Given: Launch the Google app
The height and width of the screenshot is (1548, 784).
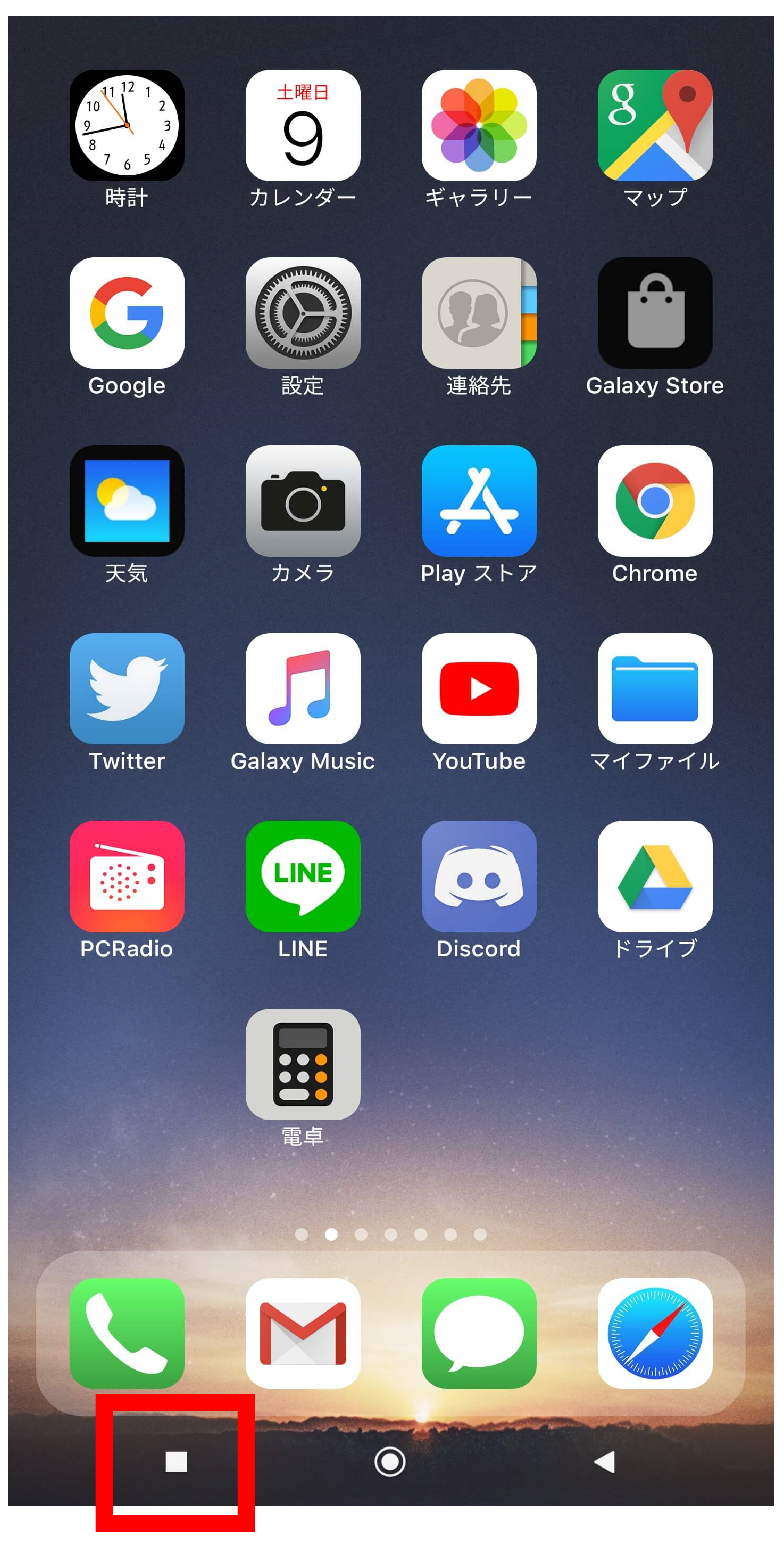Looking at the screenshot, I should point(127,313).
